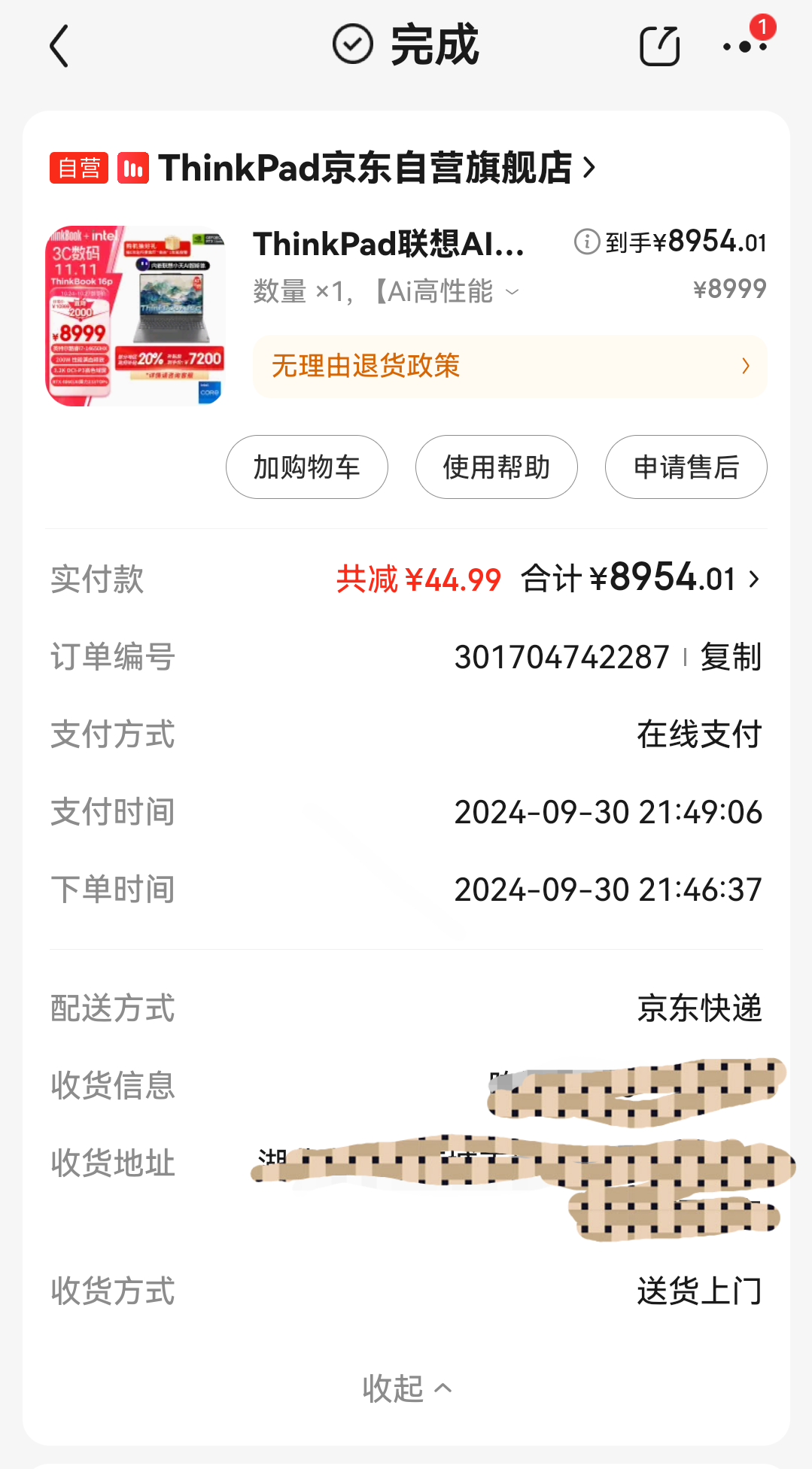Viewport: 812px width, 1469px height.
Task: Copy the order number with 复制
Action: (x=731, y=657)
